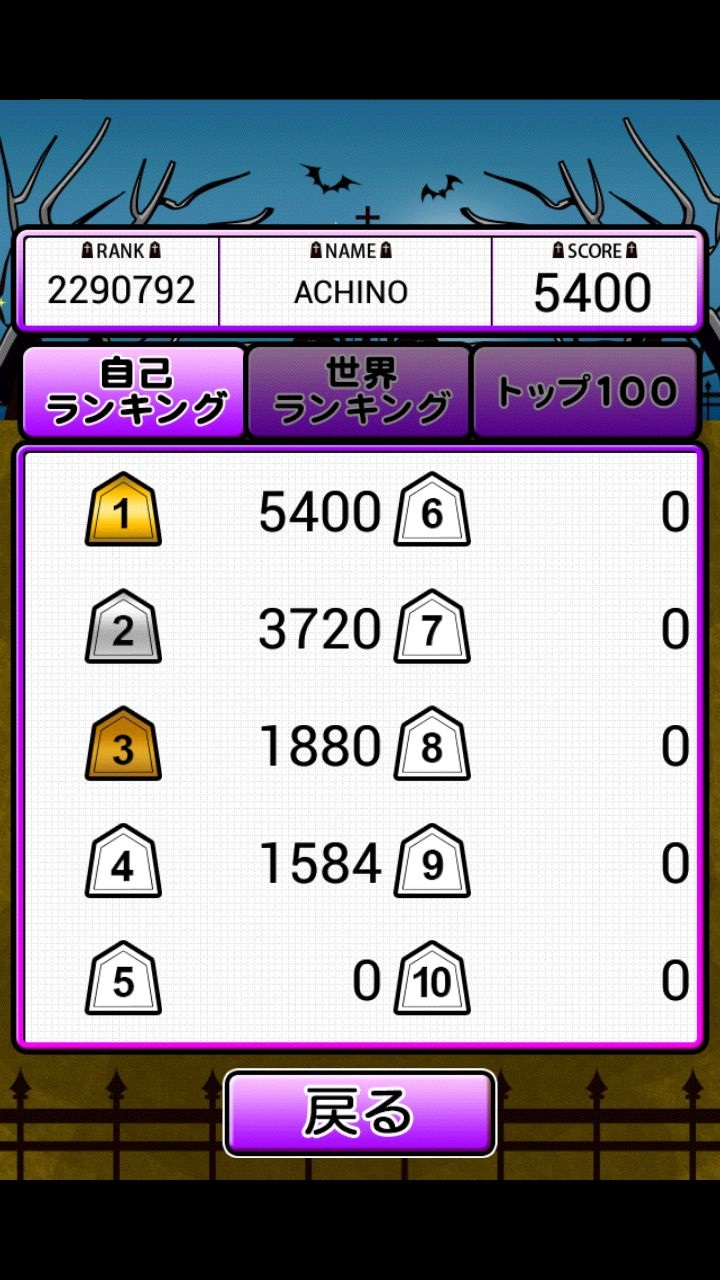Tap the 戻る button to go back
The width and height of the screenshot is (720, 1280).
[x=360, y=1113]
